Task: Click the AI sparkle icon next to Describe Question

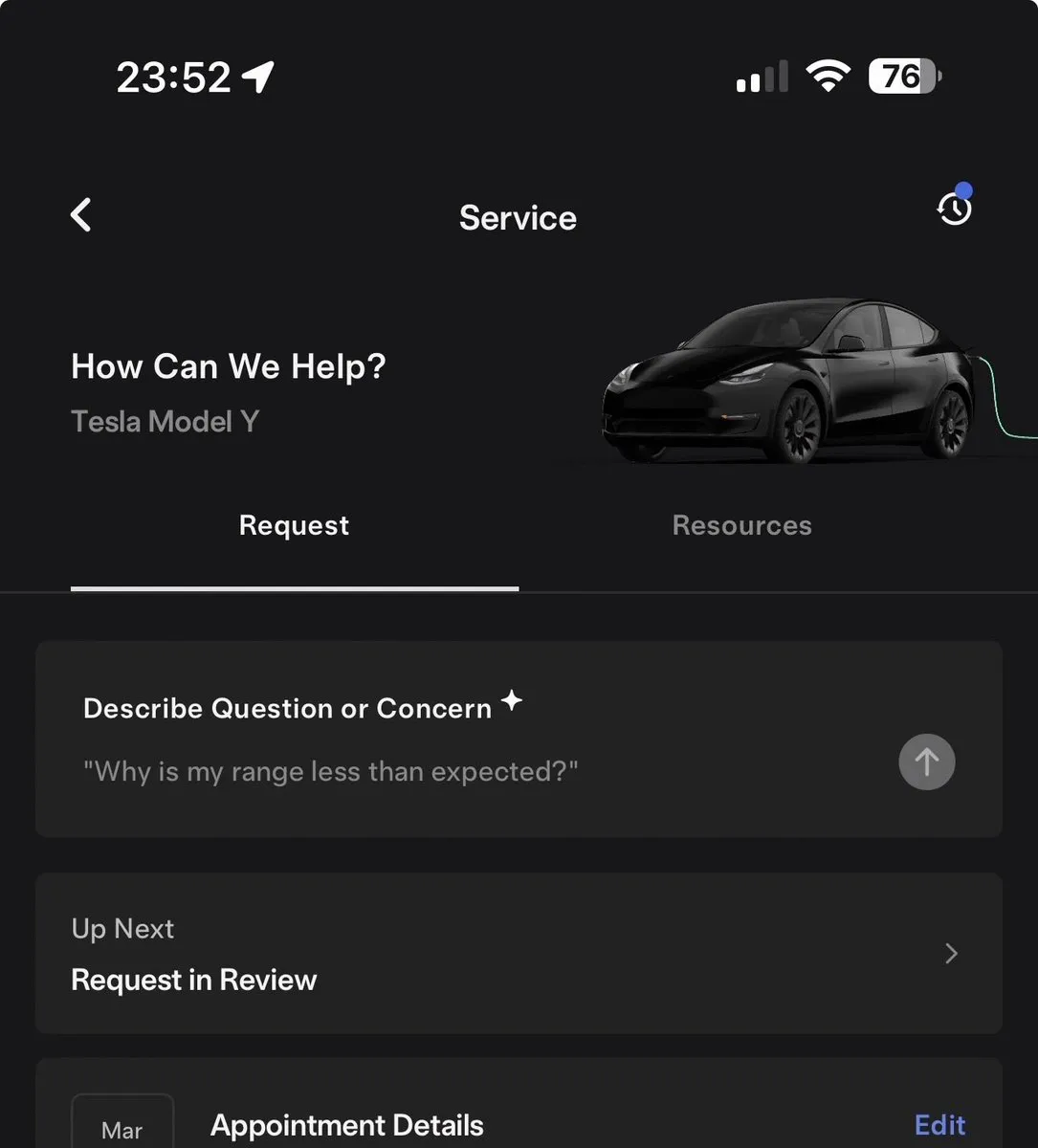Action: click(512, 700)
